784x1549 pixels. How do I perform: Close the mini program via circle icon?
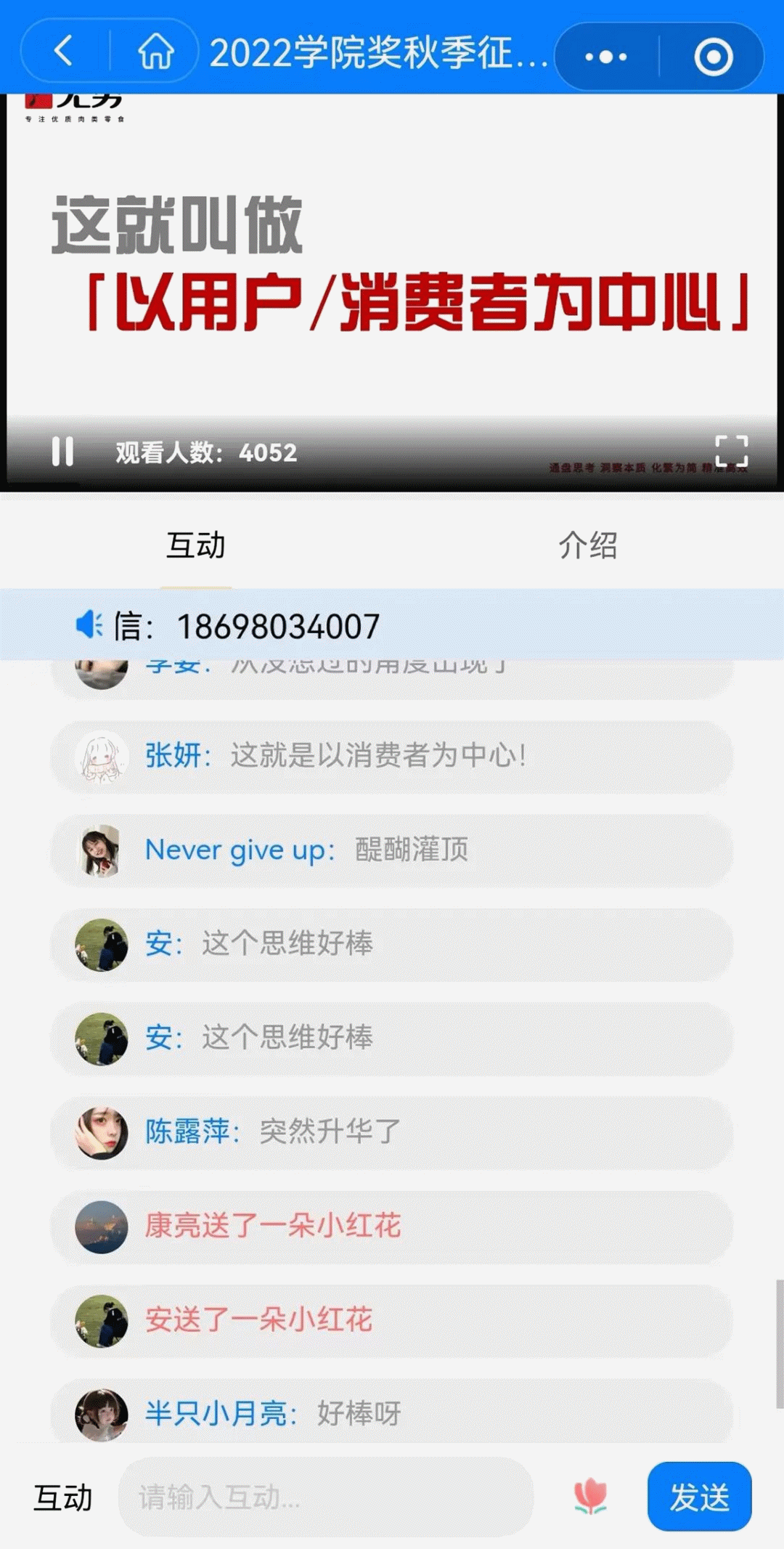(713, 57)
